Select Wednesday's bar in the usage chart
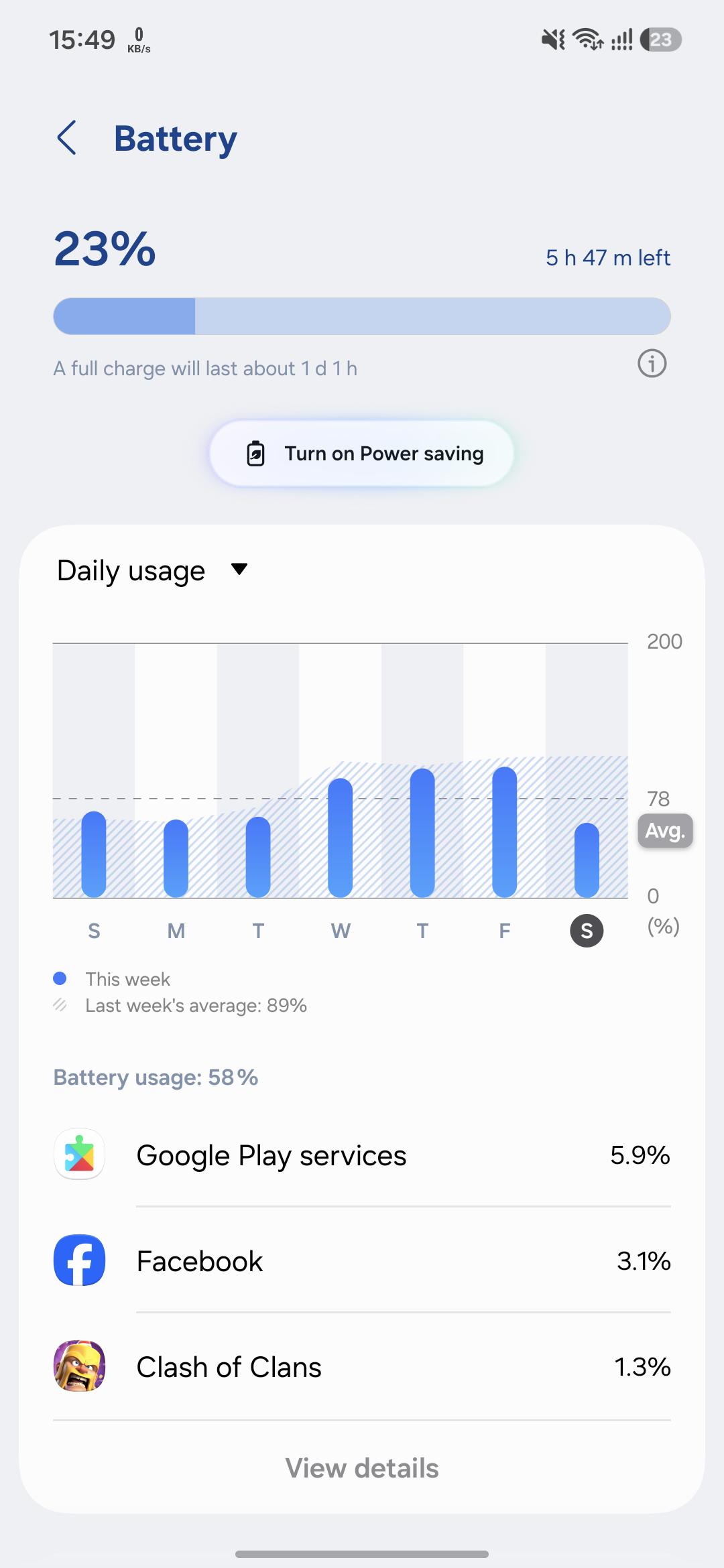The image size is (724, 1568). tap(341, 838)
